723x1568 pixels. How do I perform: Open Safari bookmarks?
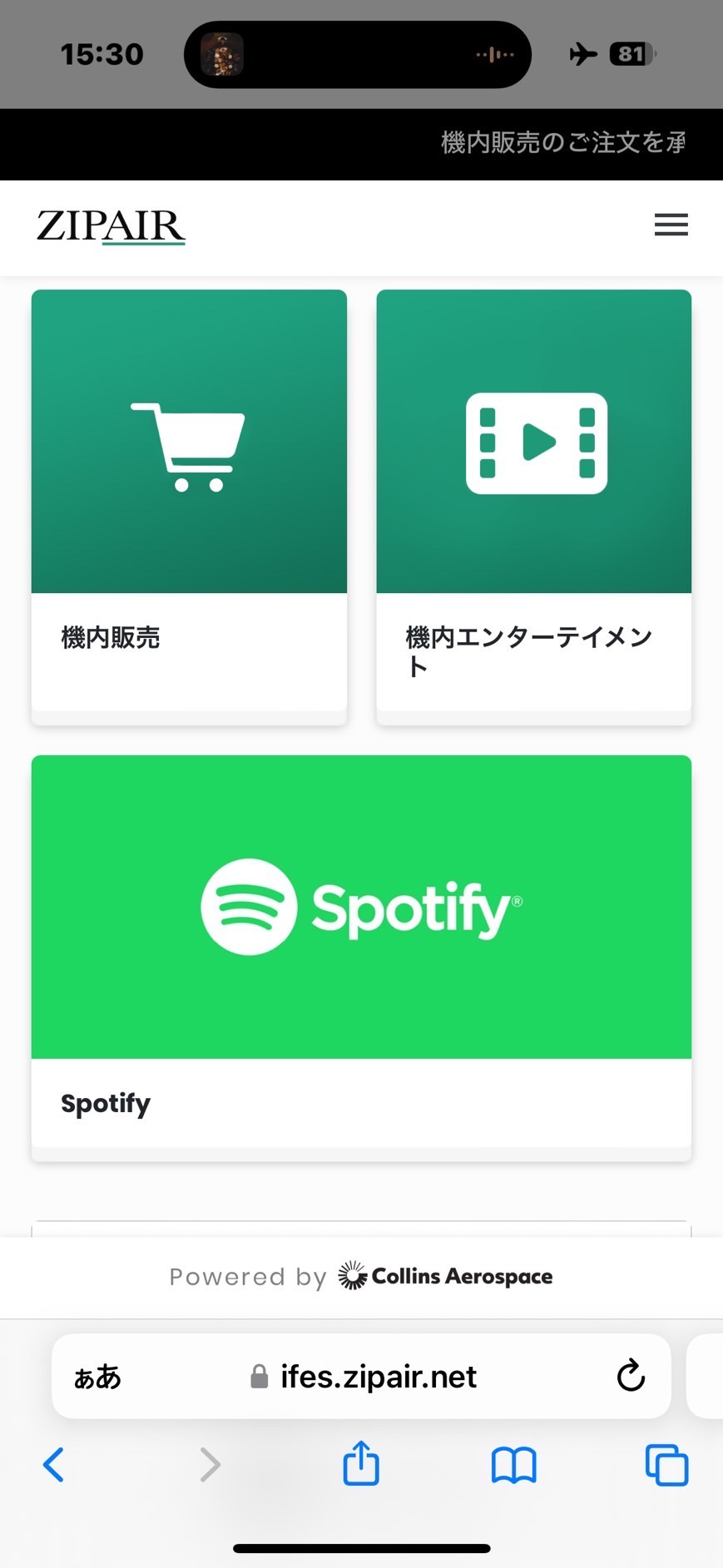pyautogui.click(x=513, y=1465)
